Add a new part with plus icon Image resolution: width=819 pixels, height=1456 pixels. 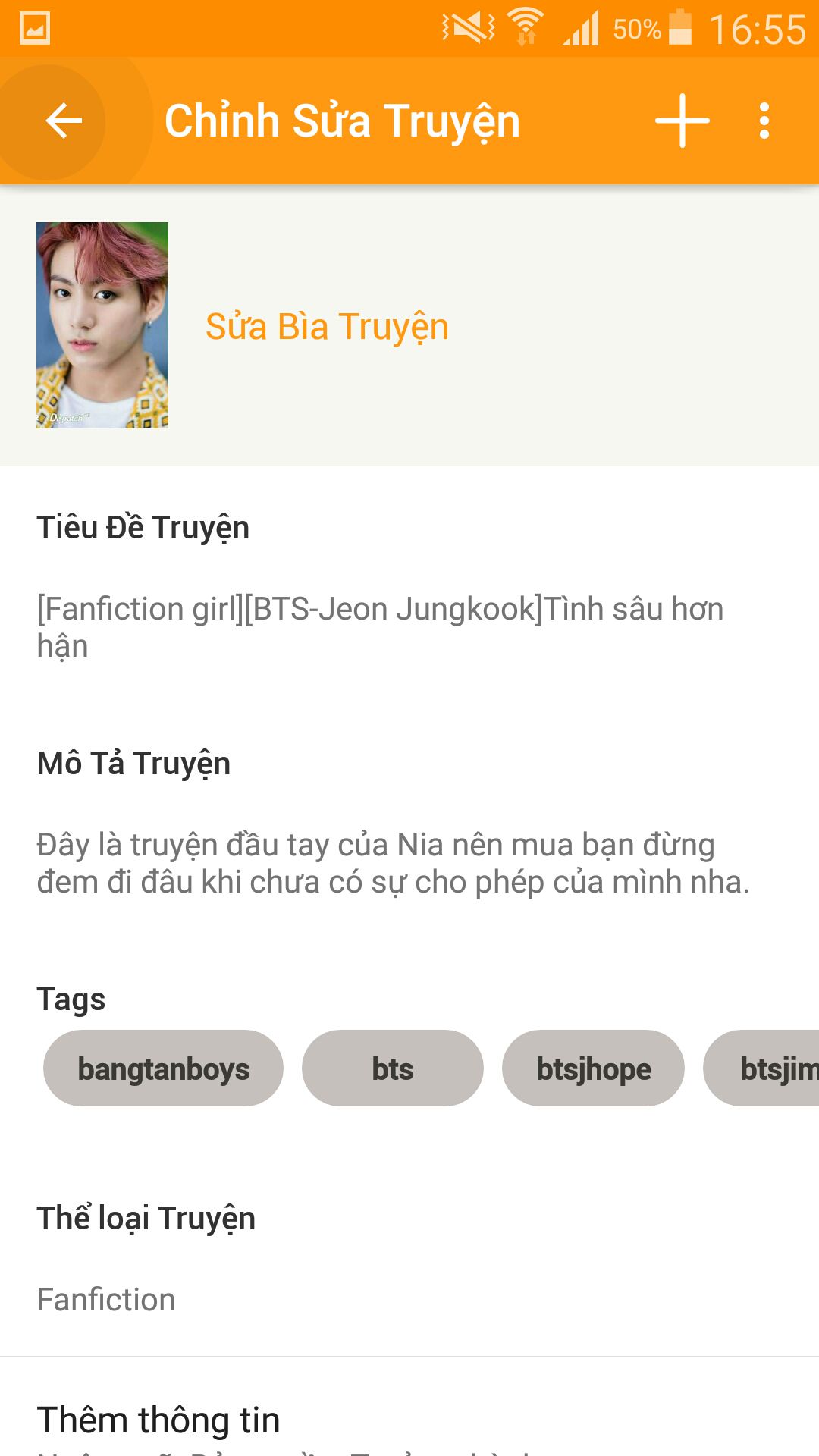click(x=682, y=121)
